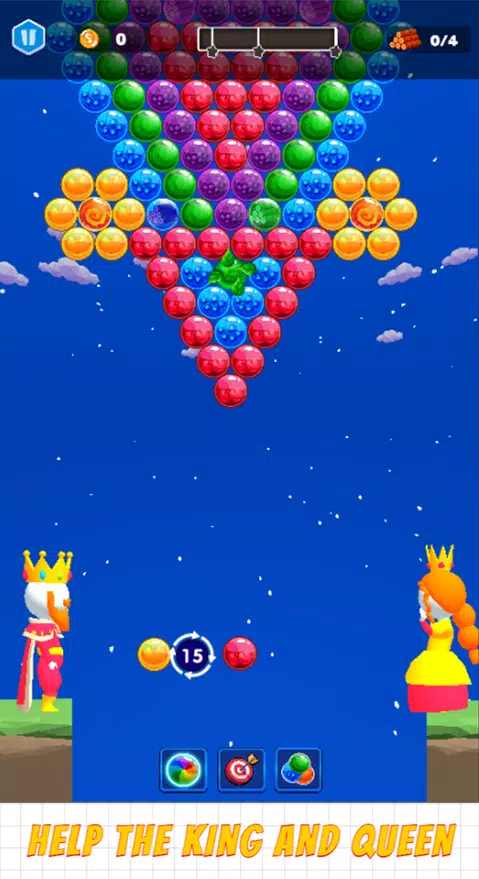Viewport: 479px width, 879px height.
Task: Swap bubbles with the 15 counter button
Action: (x=192, y=655)
